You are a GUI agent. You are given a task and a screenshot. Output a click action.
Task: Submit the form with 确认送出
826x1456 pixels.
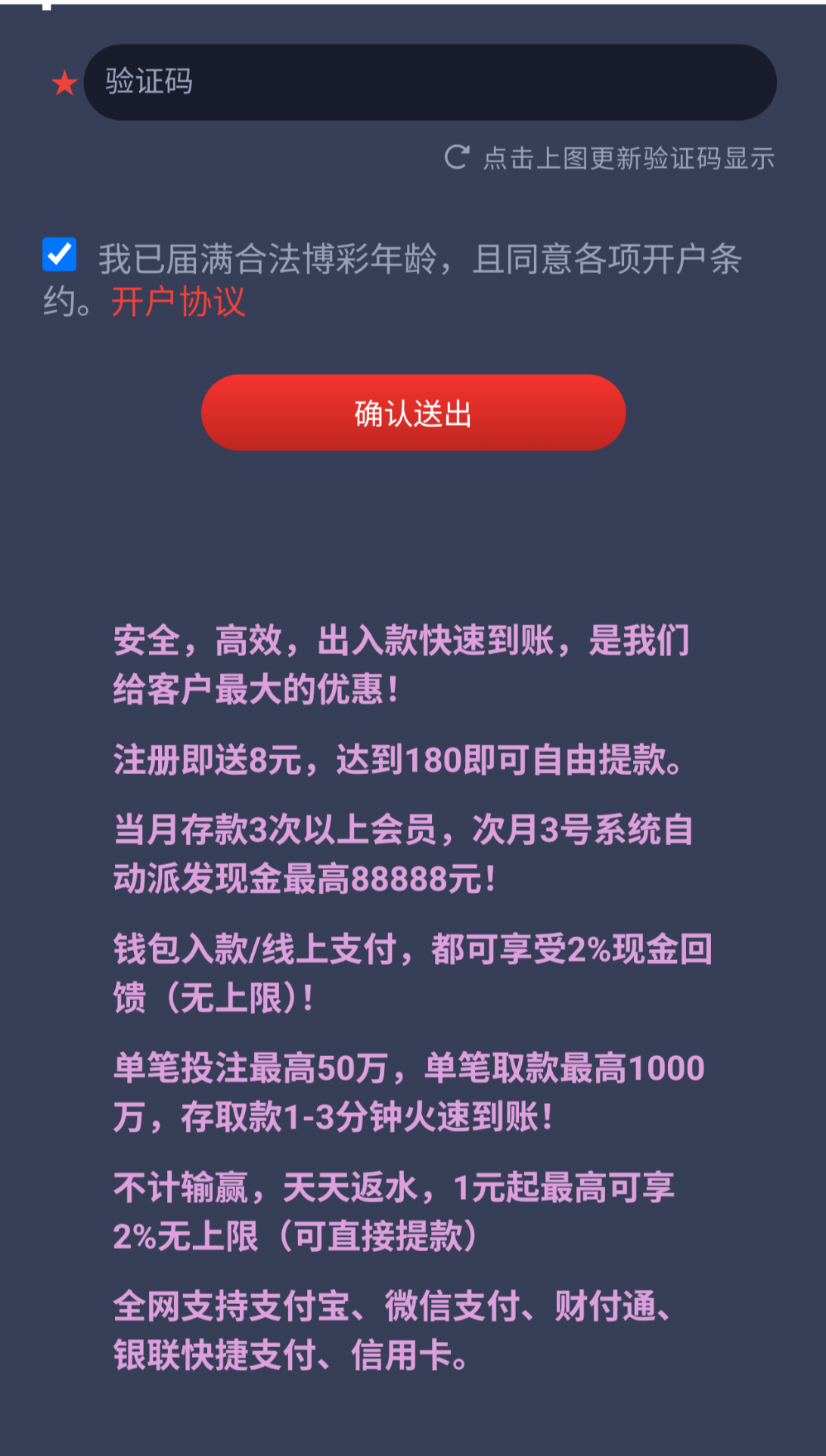pyautogui.click(x=413, y=413)
